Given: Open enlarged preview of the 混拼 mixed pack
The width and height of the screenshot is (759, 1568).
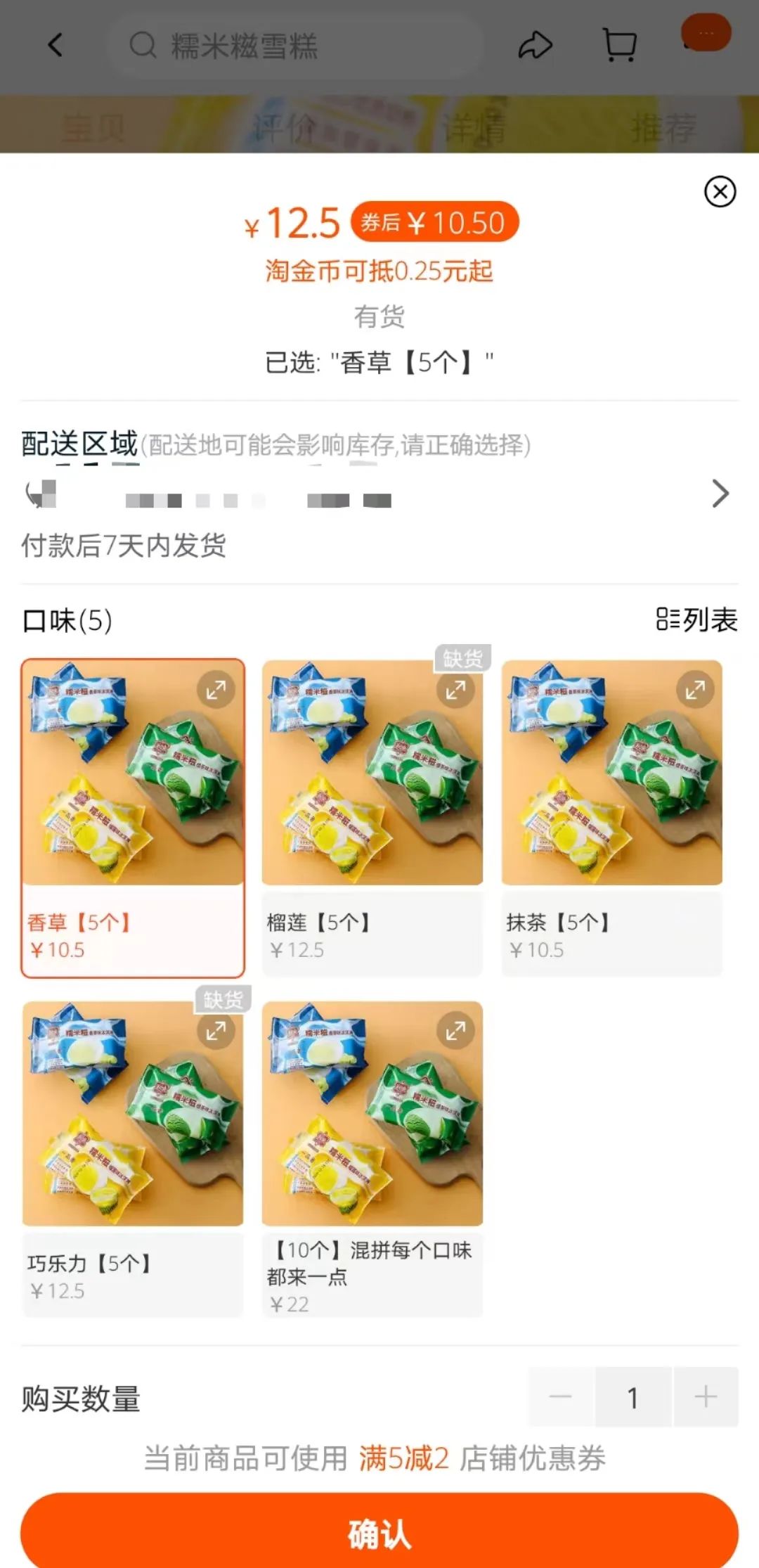Looking at the screenshot, I should (x=455, y=1029).
